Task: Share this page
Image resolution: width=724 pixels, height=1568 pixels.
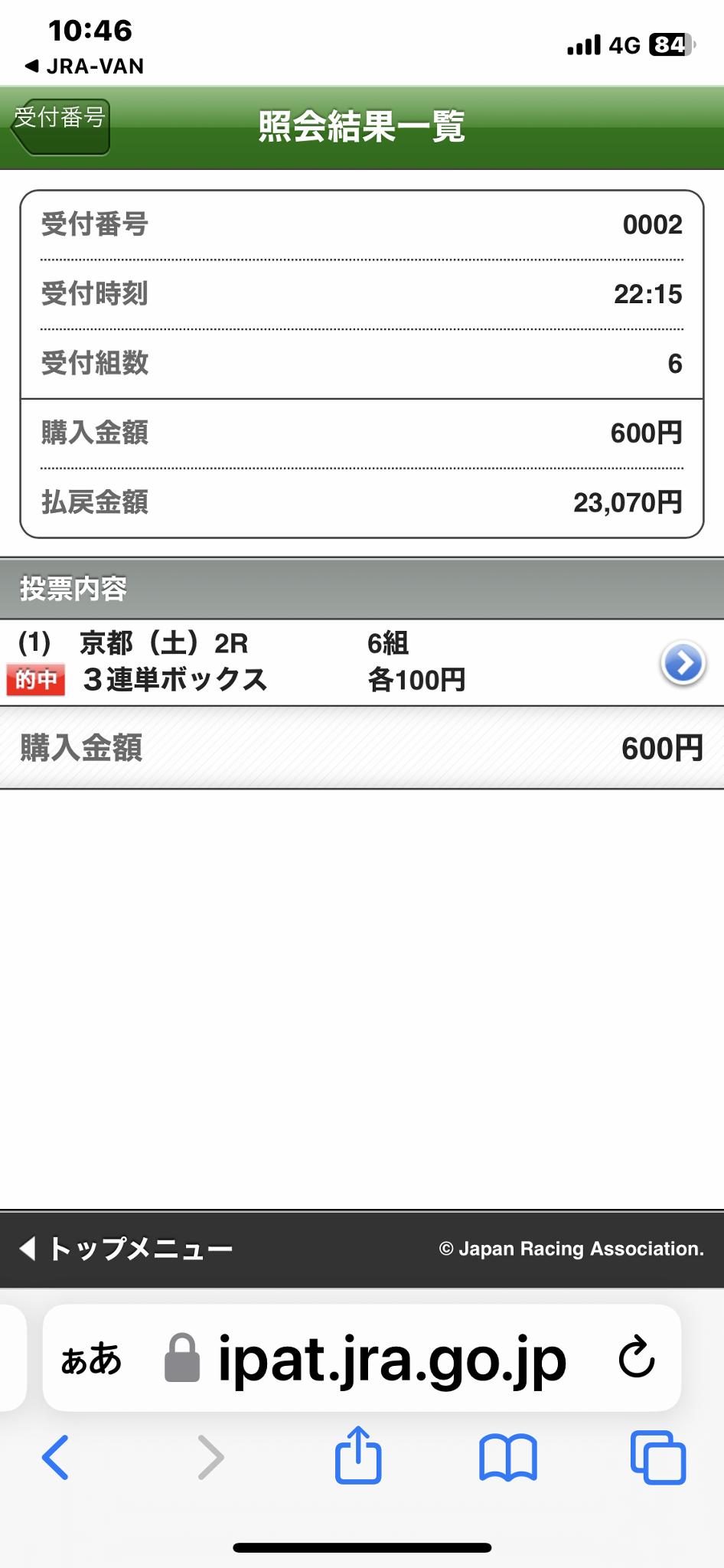Action: (357, 1456)
